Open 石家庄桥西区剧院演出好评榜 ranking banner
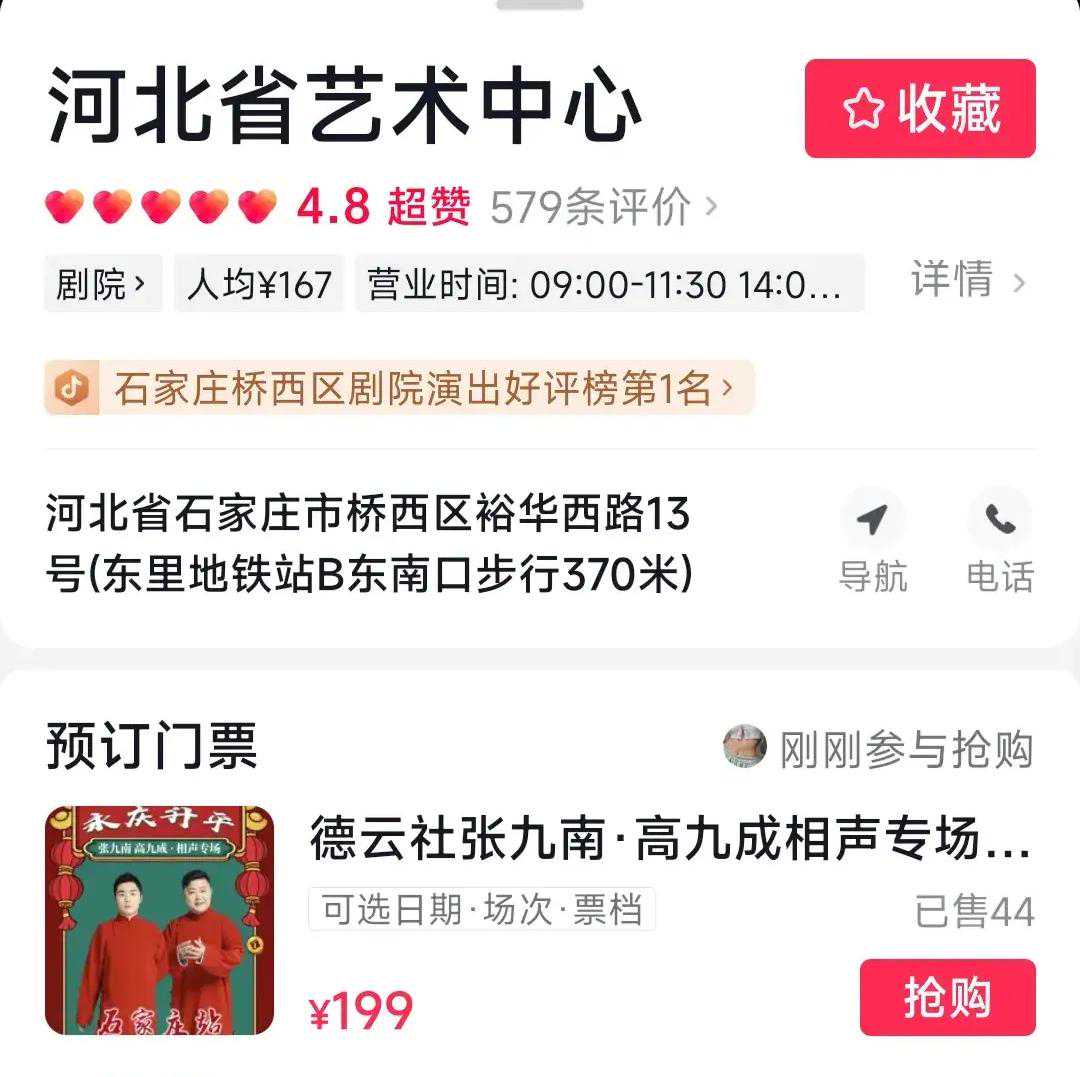Viewport: 1080px width, 1077px height. click(x=398, y=388)
